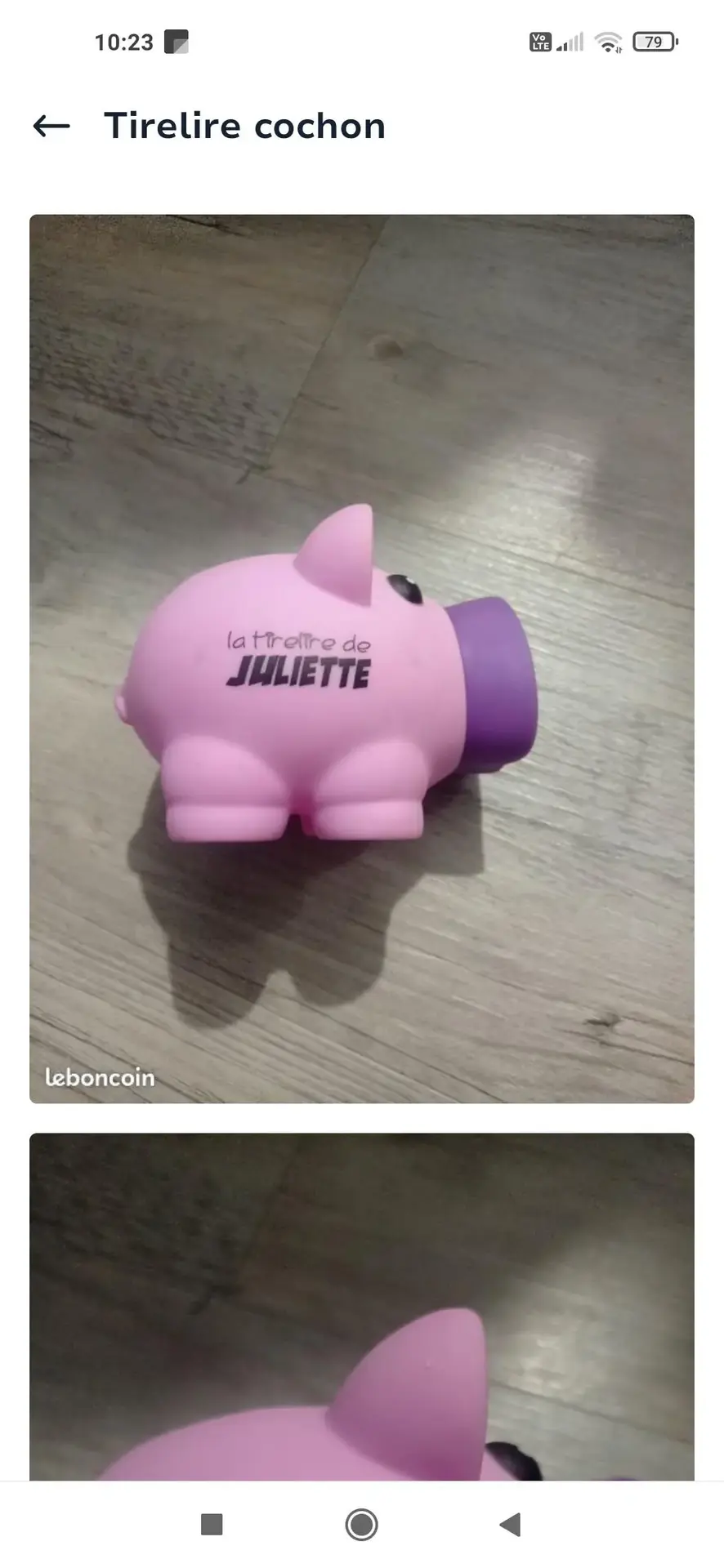
Task: Tap the system back triangle
Action: (511, 1524)
